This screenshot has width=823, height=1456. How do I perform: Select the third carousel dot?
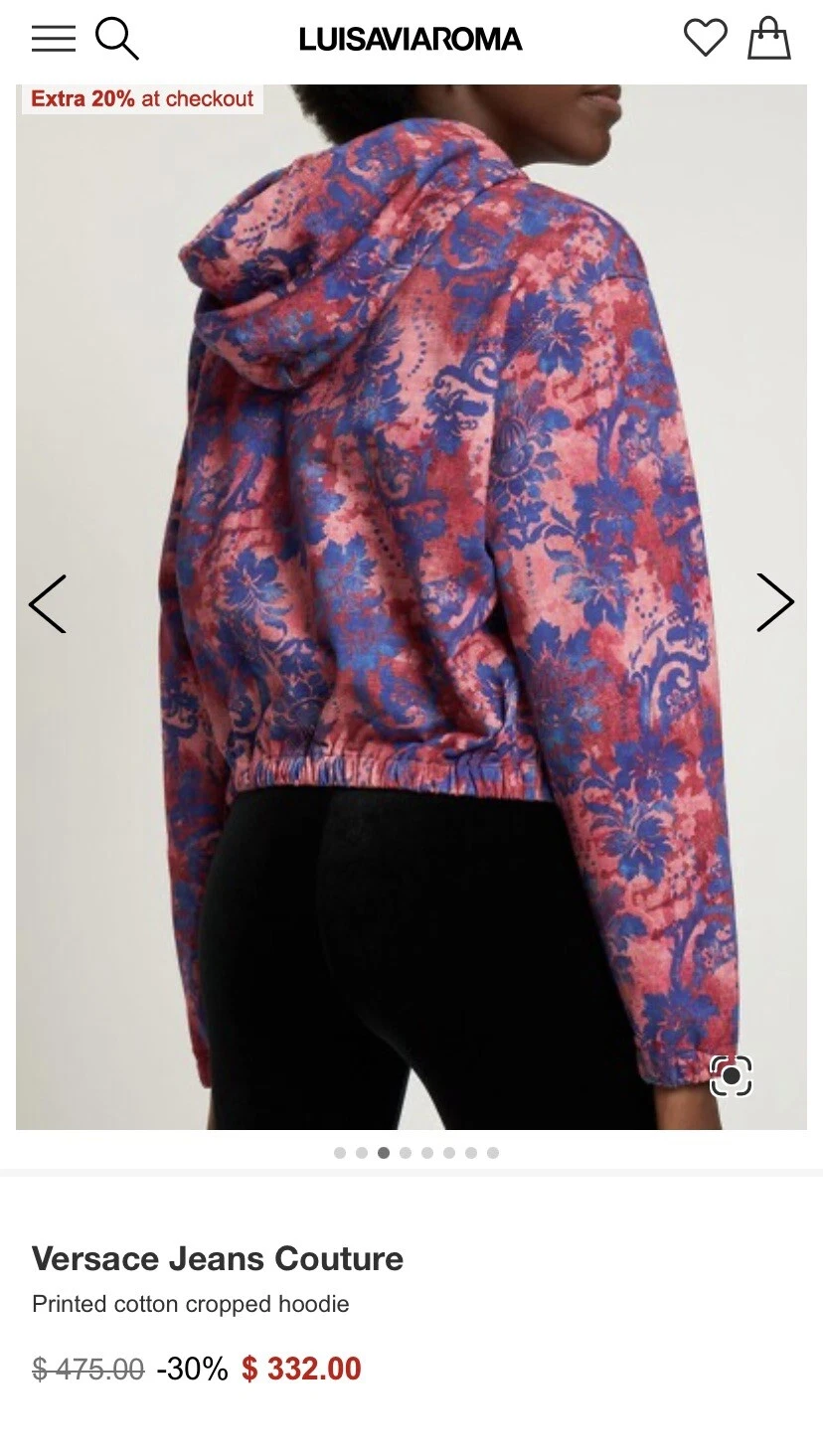pyautogui.click(x=384, y=1153)
